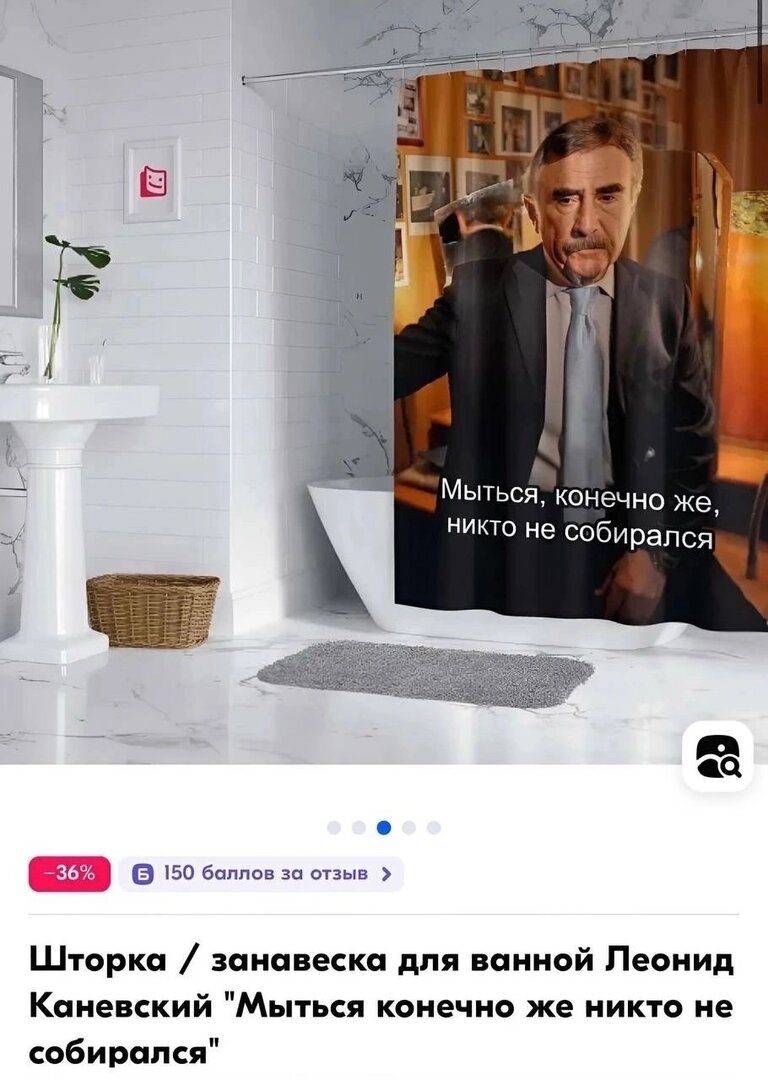Open the shower curtain product photo

click(x=384, y=380)
